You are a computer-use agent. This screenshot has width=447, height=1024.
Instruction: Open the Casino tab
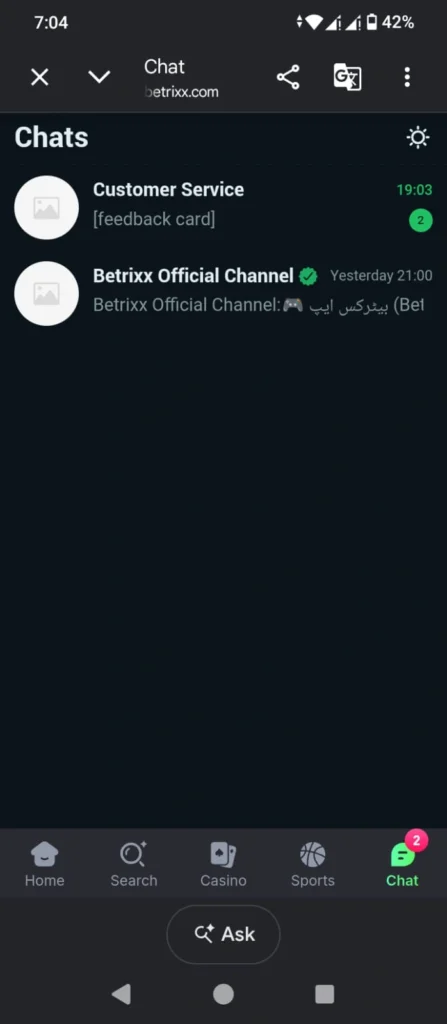[224, 864]
